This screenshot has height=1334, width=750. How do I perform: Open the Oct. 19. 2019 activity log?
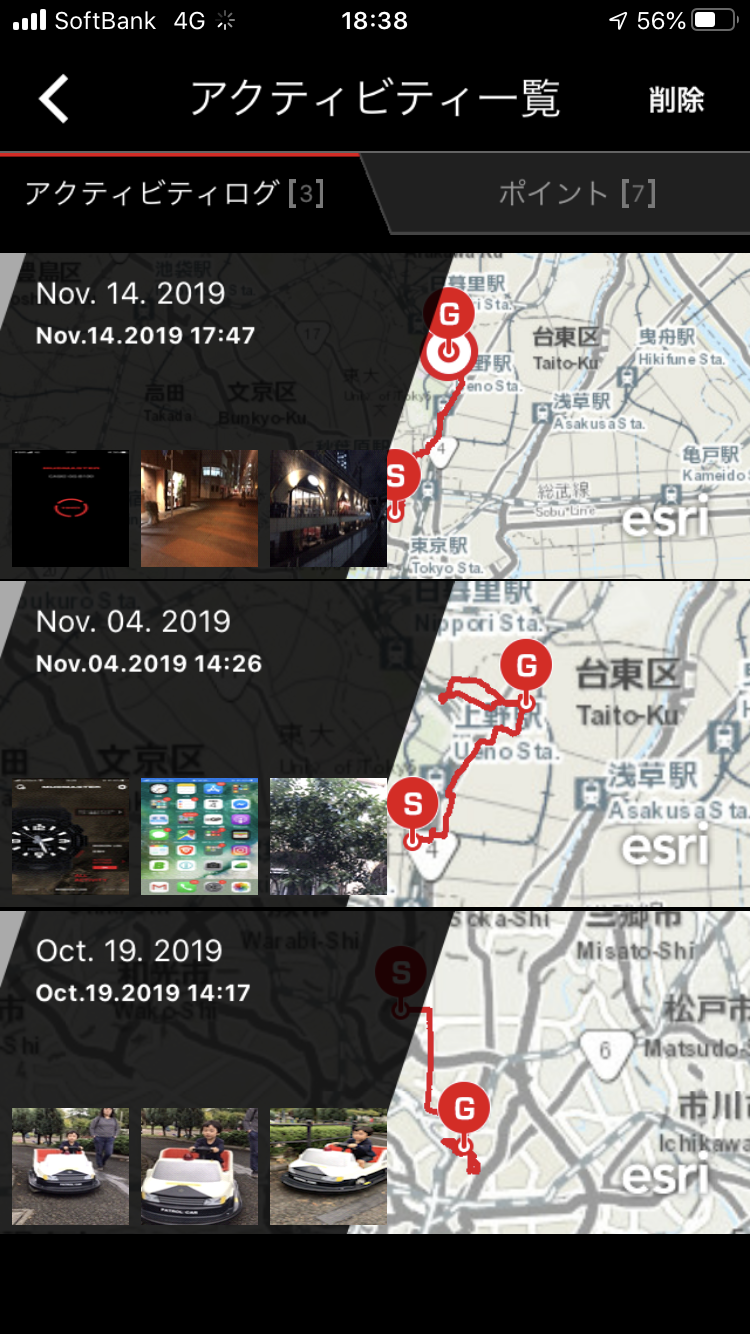[375, 1072]
